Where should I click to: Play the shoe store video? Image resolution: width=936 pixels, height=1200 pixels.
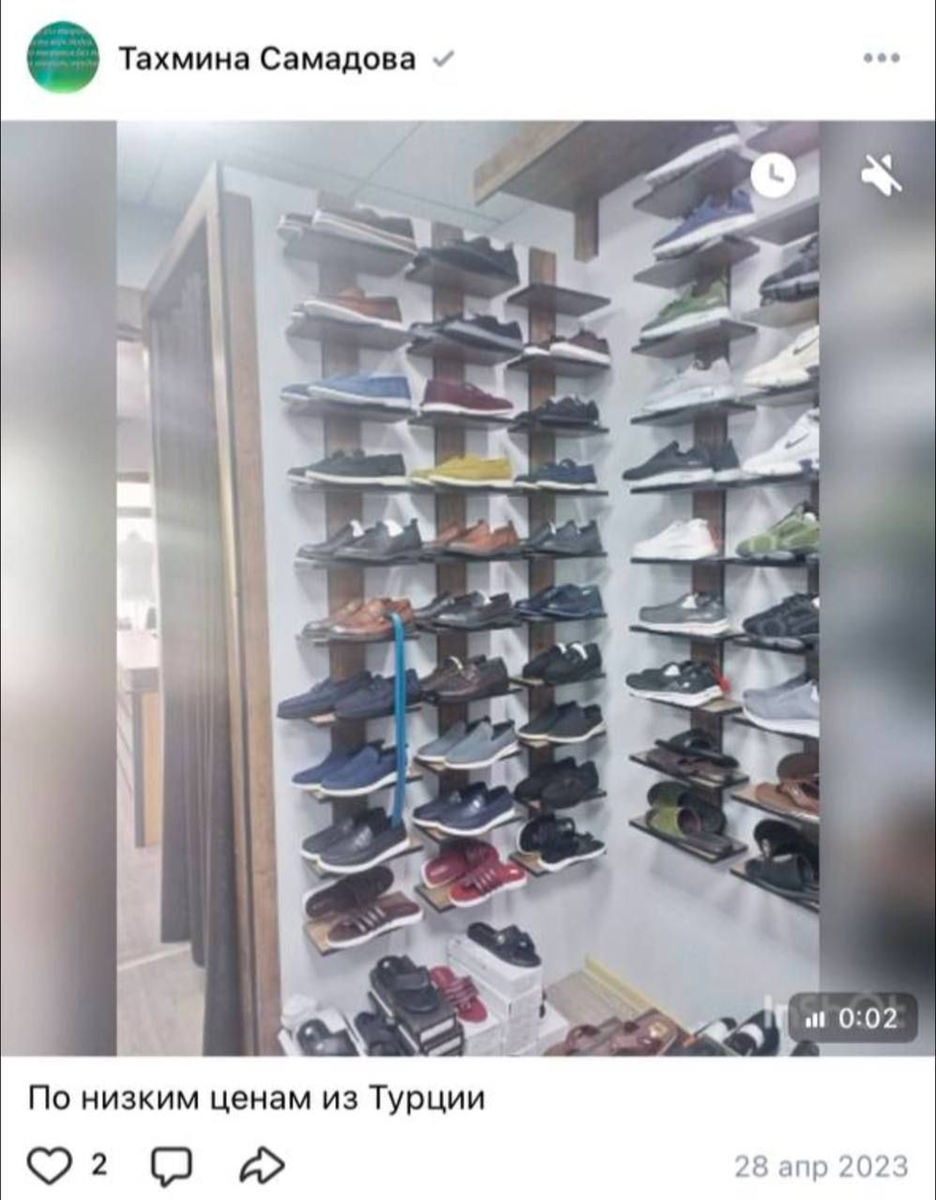pos(467,588)
